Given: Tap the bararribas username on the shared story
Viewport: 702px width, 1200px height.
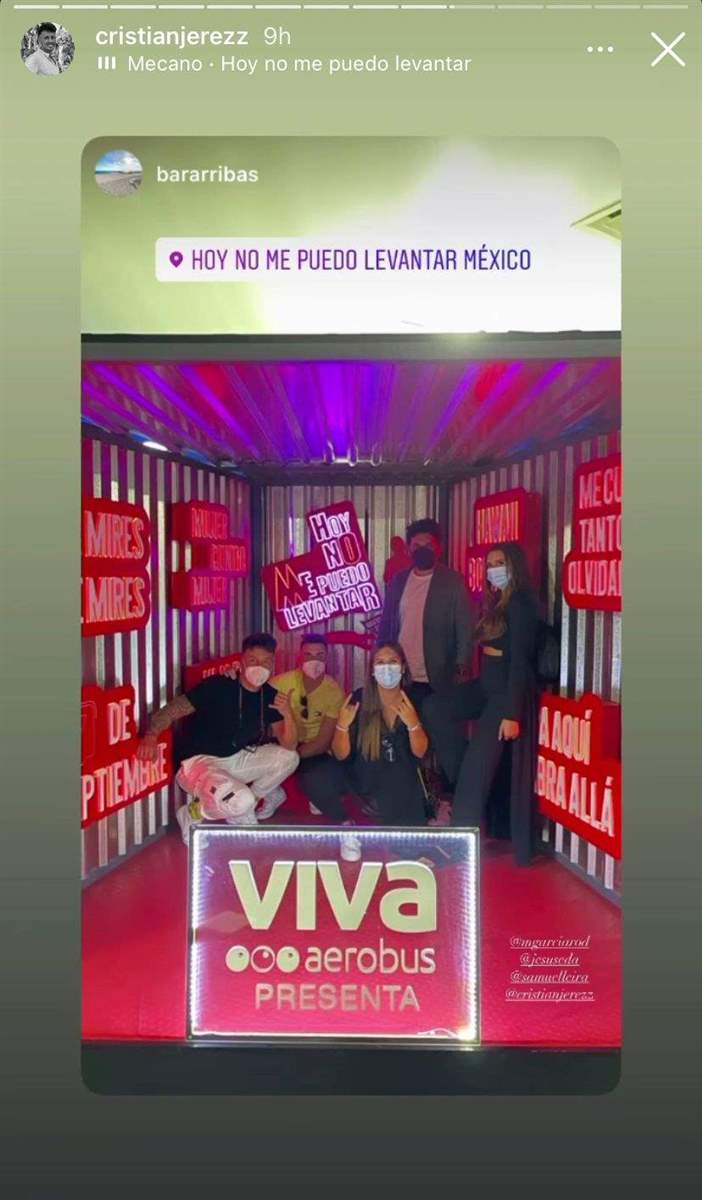Looking at the screenshot, I should tap(207, 174).
